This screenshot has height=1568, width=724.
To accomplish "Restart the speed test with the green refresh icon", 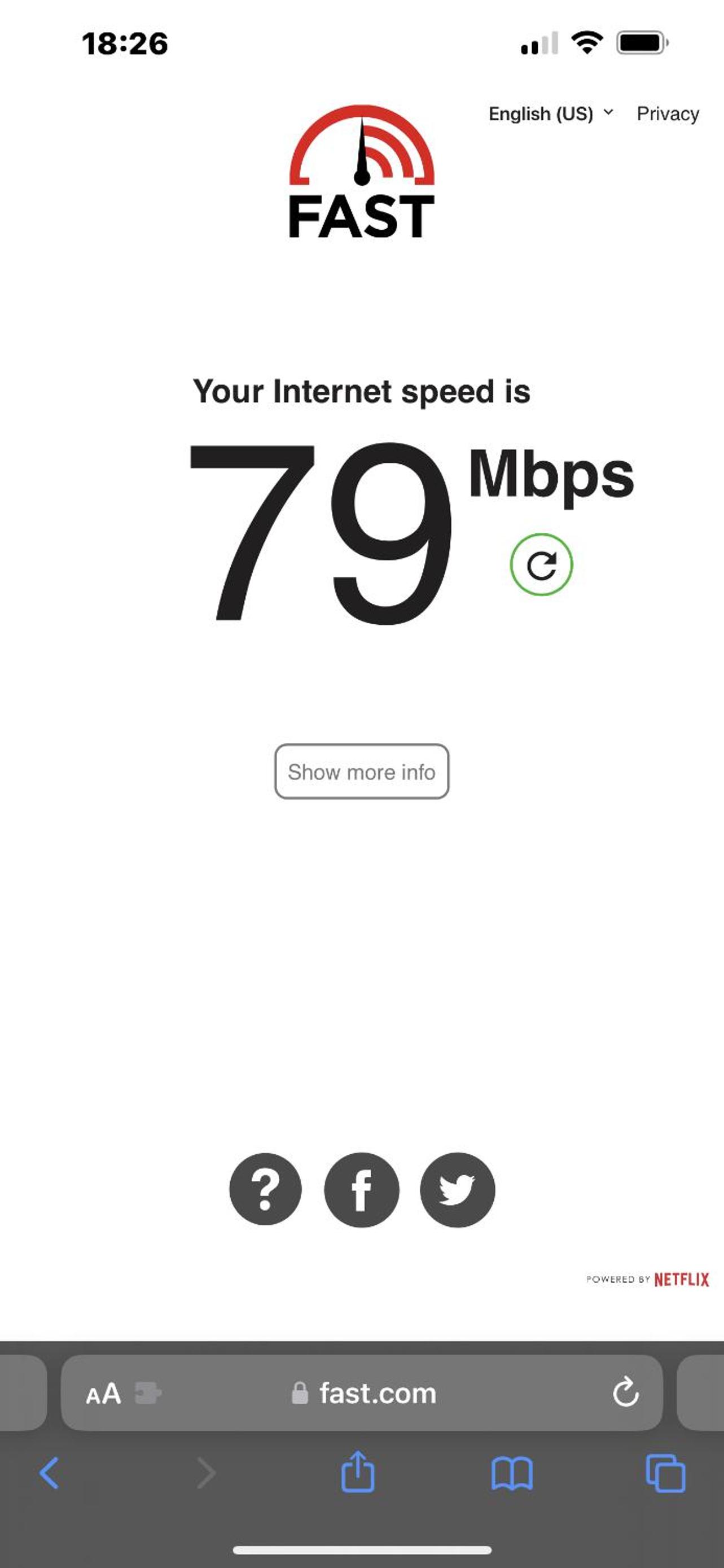I will (x=541, y=565).
